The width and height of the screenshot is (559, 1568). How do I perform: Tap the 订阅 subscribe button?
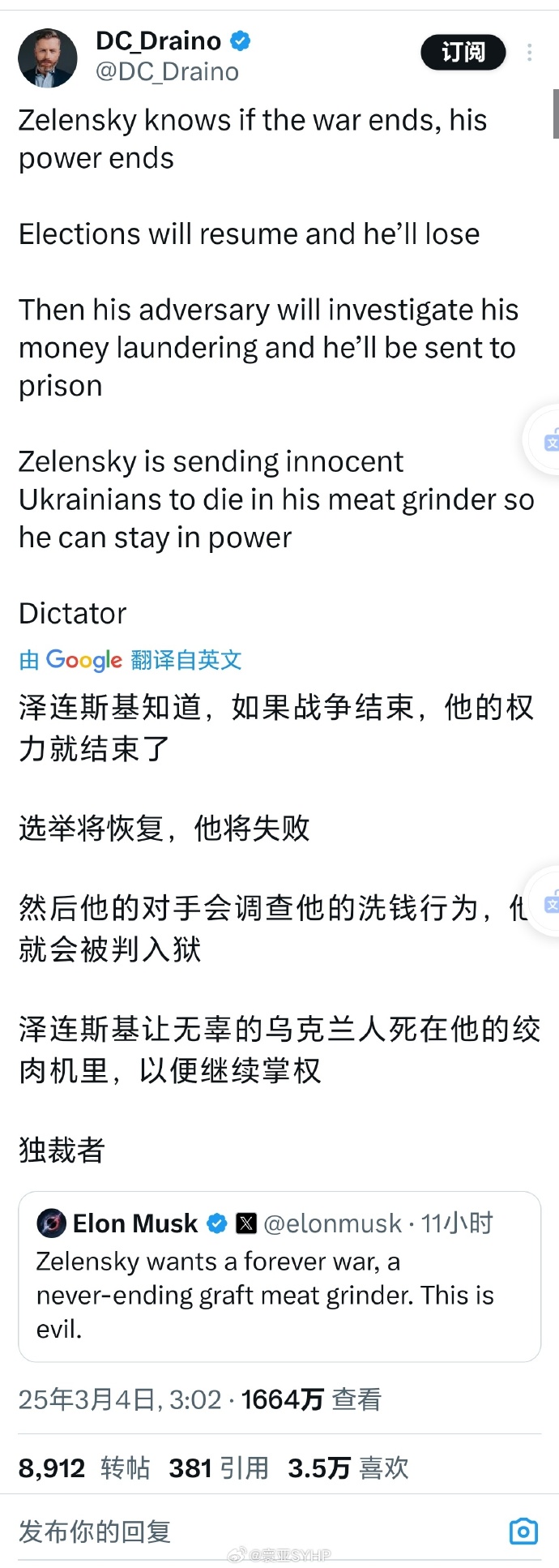(463, 53)
